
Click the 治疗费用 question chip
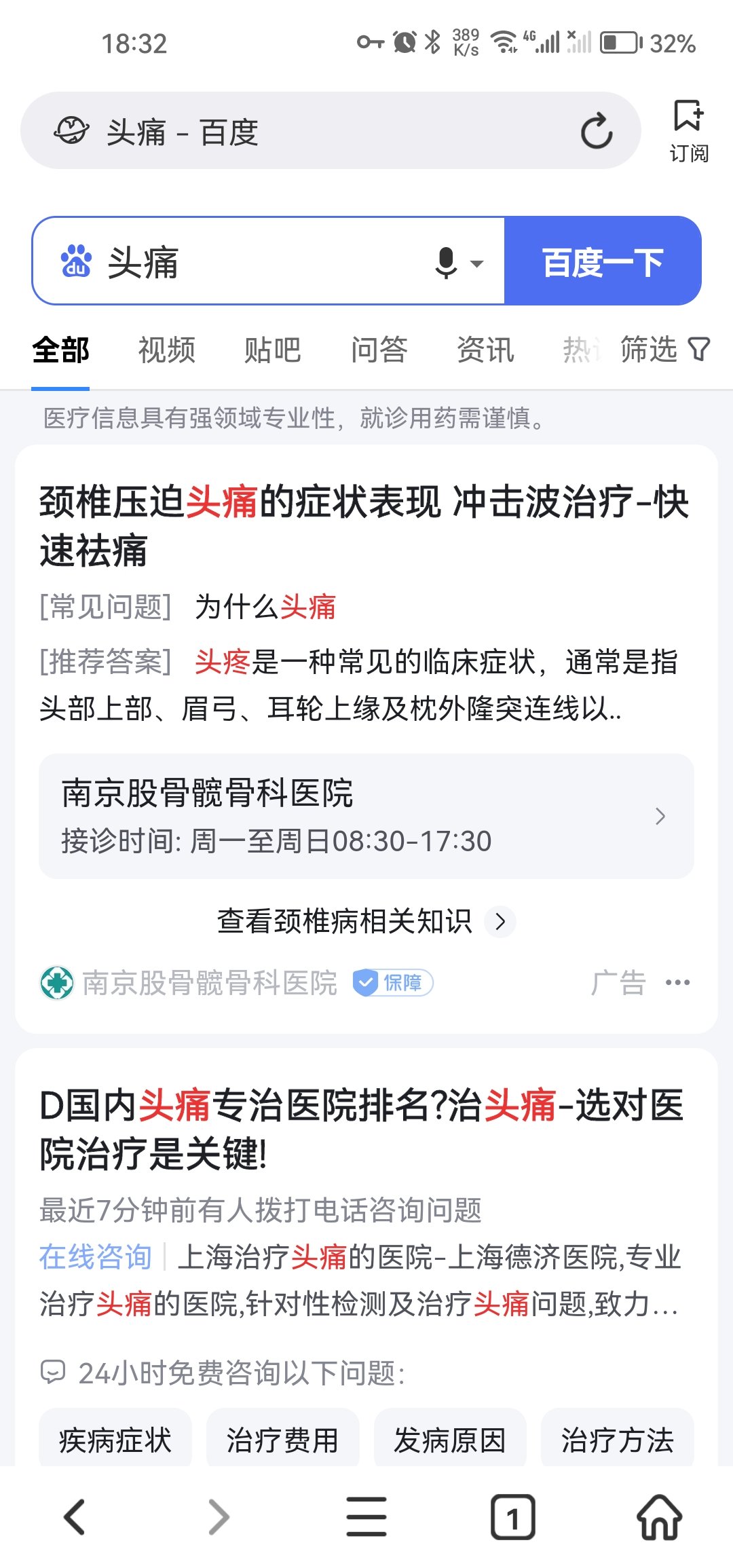pyautogui.click(x=282, y=1438)
